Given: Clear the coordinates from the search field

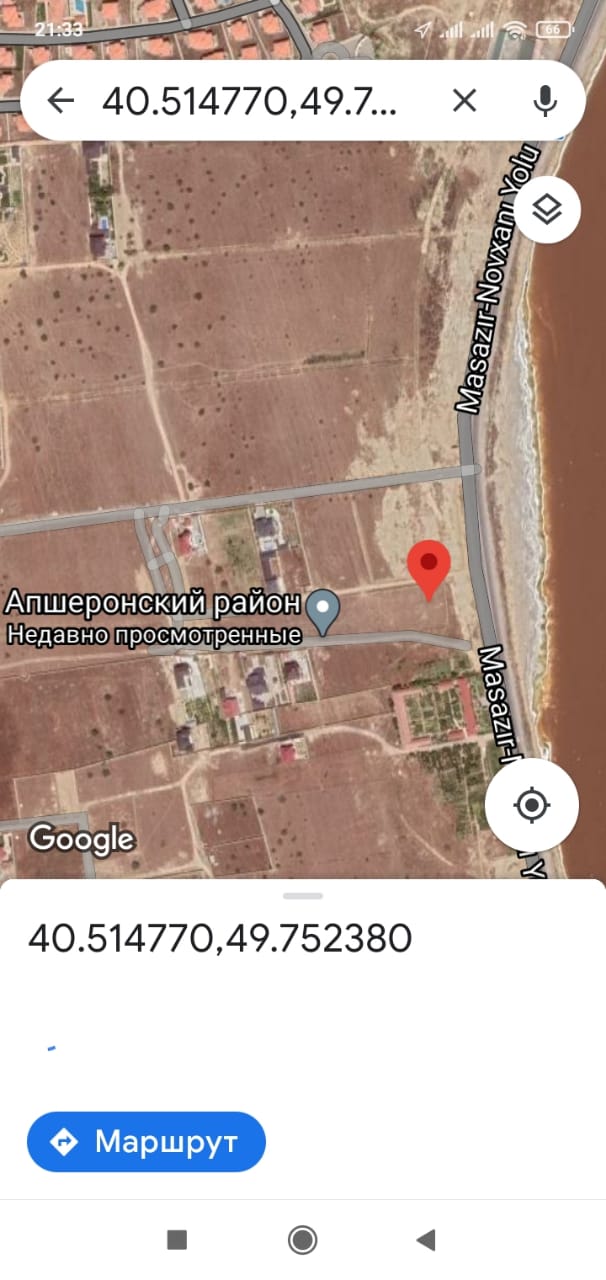Looking at the screenshot, I should 464,100.
